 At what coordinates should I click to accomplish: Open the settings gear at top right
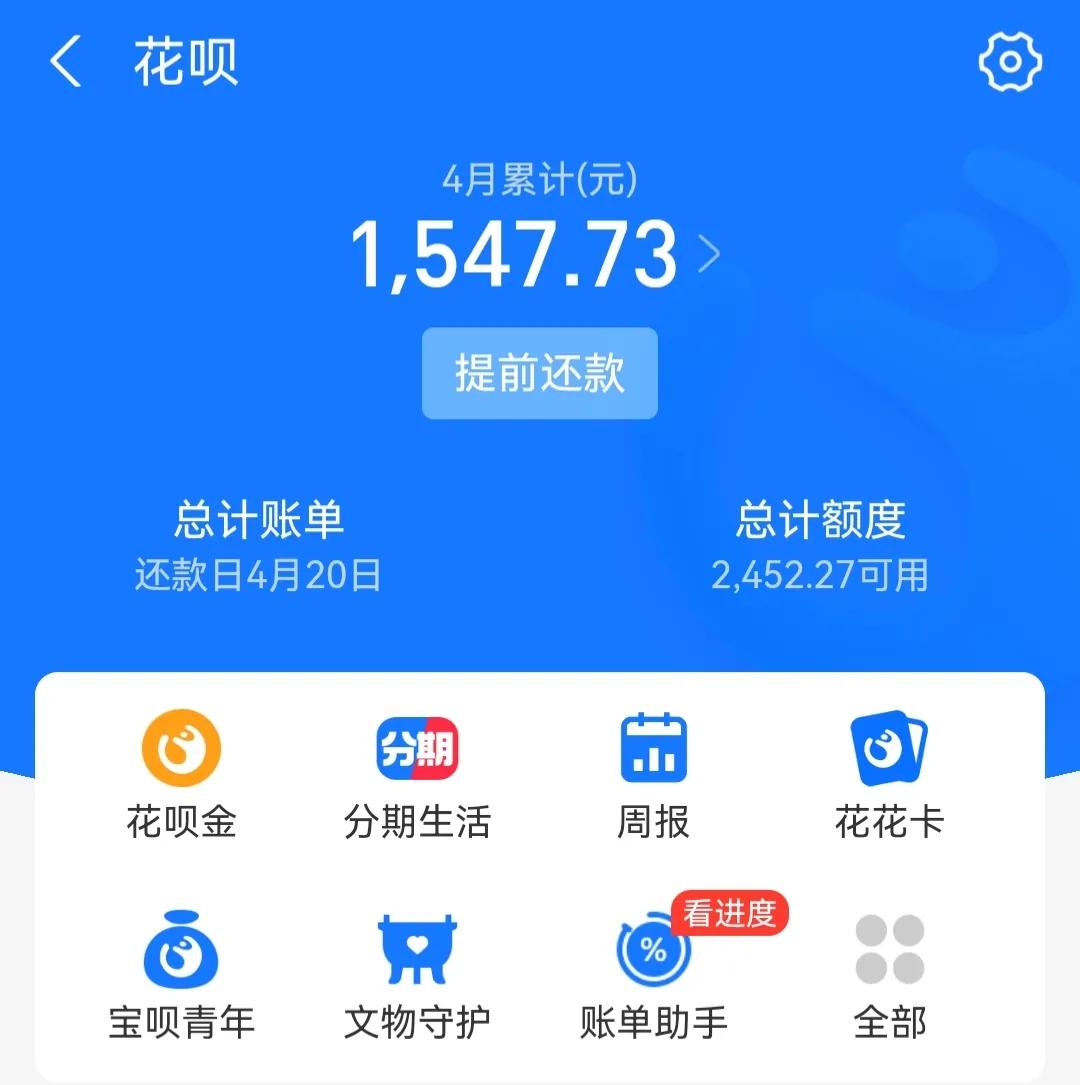pos(1011,62)
